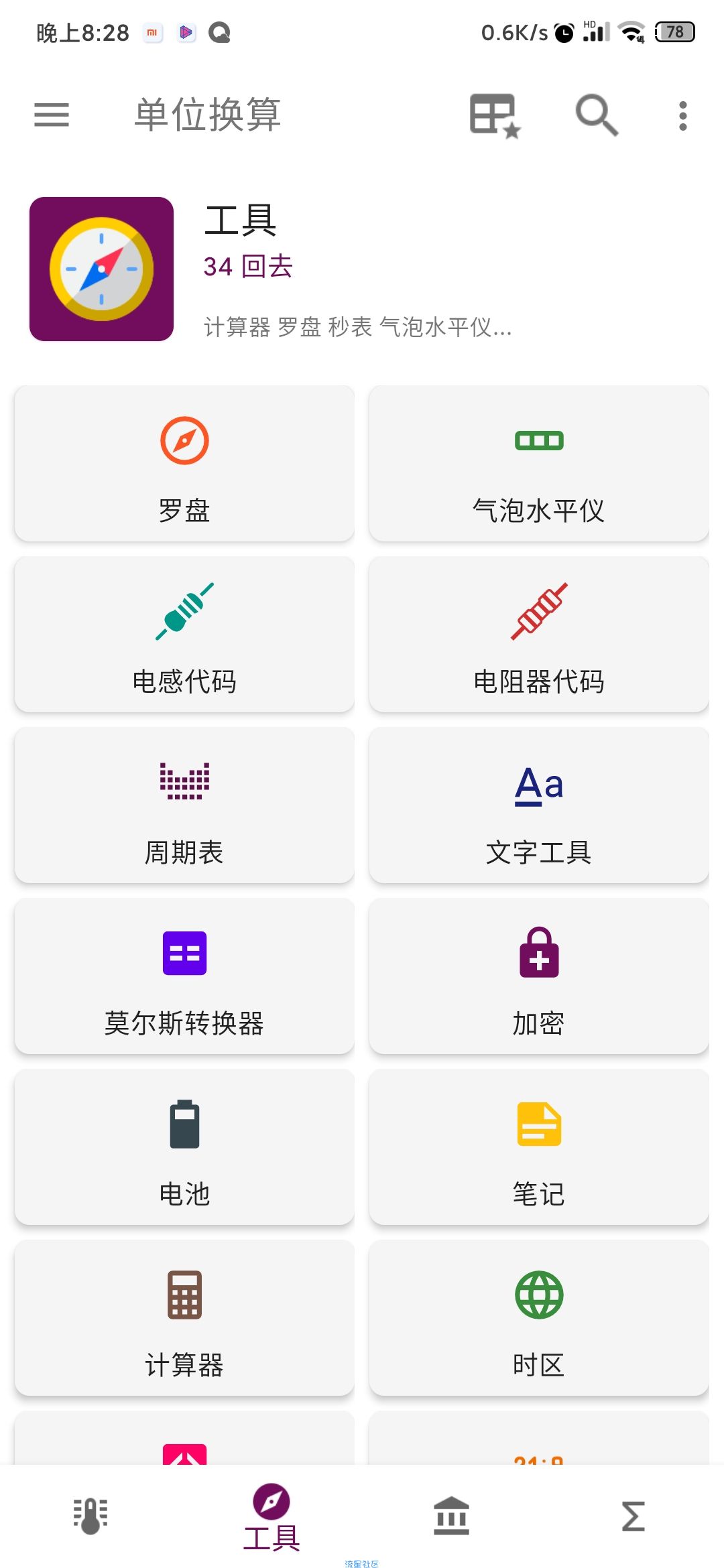This screenshot has height=1568, width=724.
Task: Switch to the sigma math tab
Action: [633, 1516]
